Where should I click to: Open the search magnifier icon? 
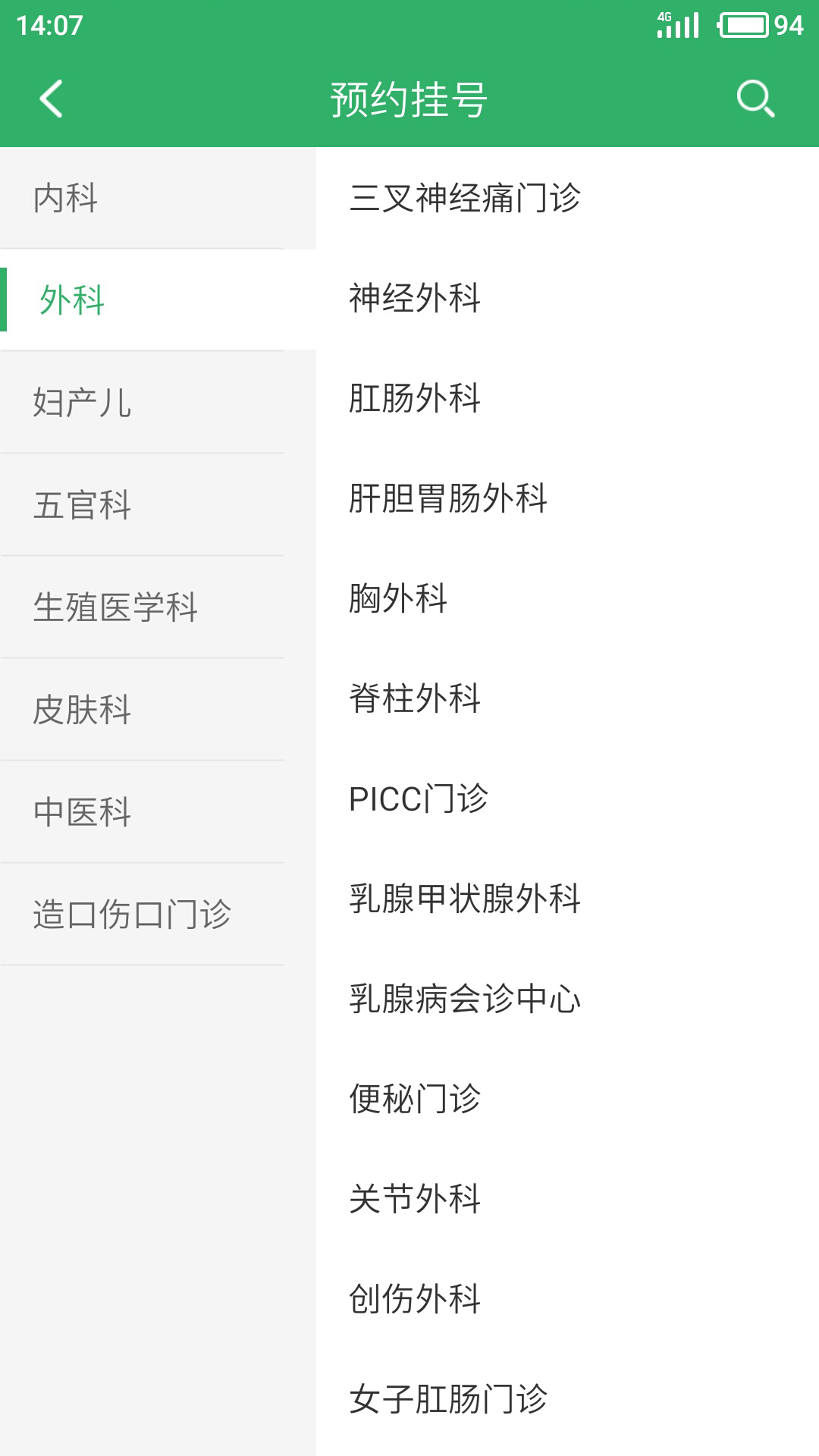755,99
